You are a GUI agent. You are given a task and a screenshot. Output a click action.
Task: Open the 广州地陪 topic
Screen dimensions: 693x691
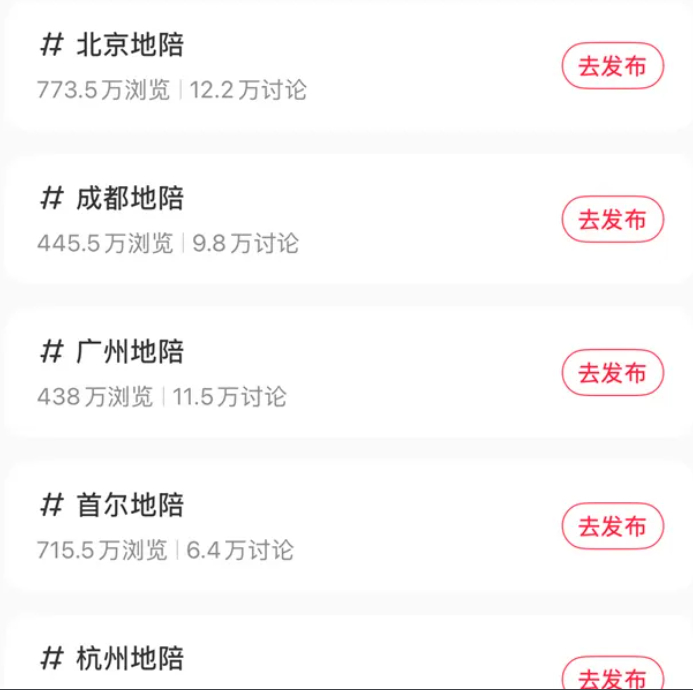point(130,352)
